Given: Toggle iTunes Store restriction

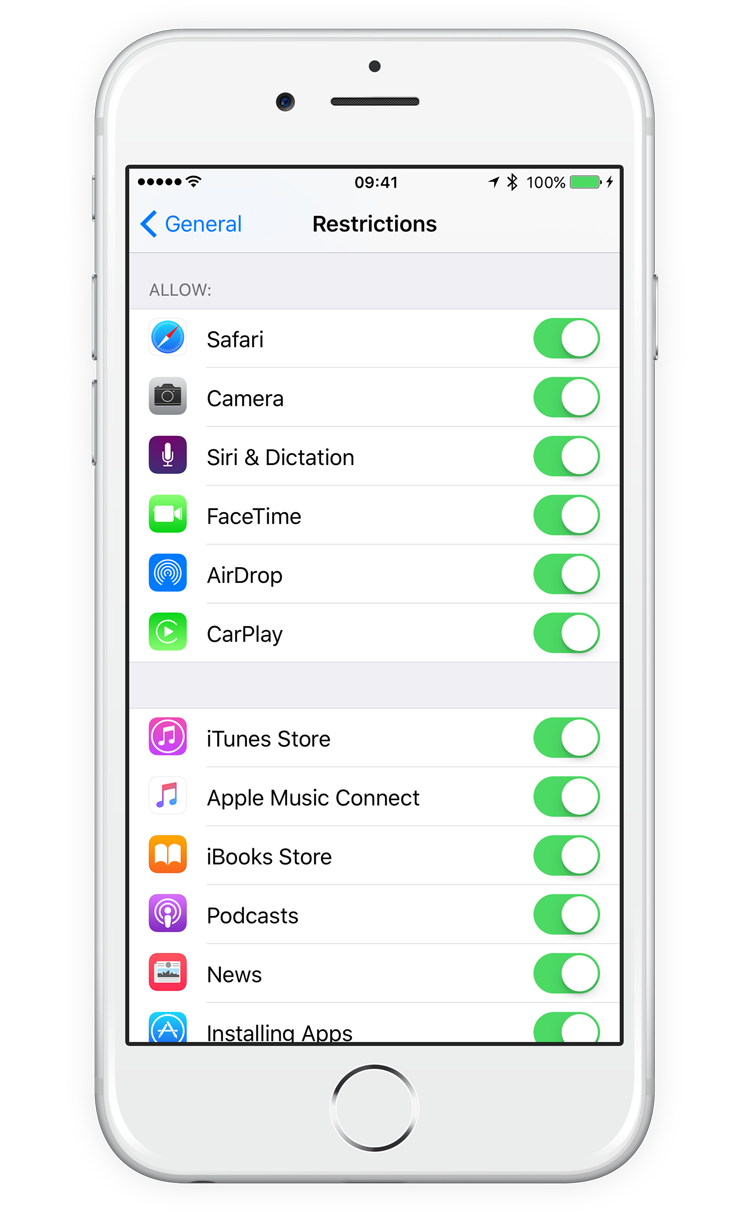Looking at the screenshot, I should point(567,739).
